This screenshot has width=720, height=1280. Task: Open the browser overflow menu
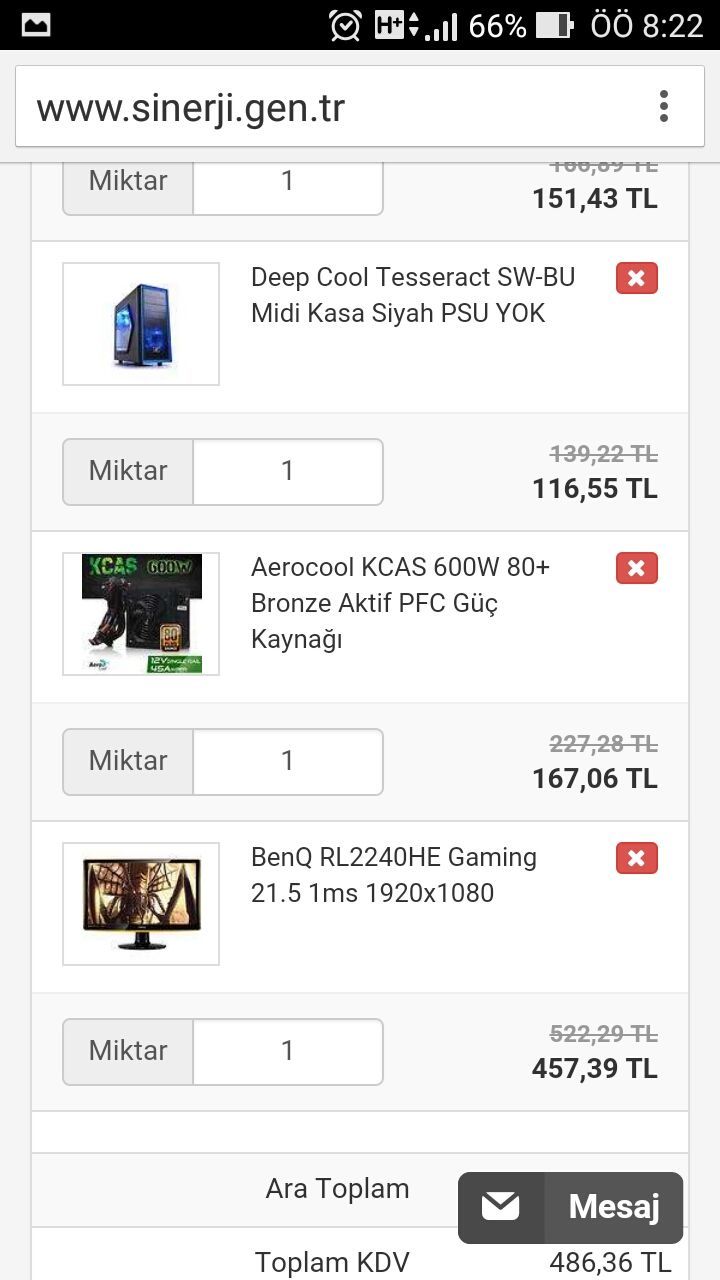[x=663, y=106]
